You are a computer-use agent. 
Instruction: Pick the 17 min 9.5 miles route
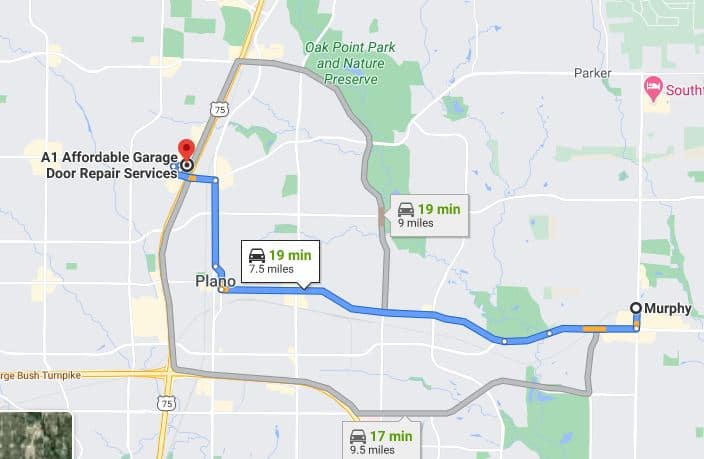tap(380, 441)
